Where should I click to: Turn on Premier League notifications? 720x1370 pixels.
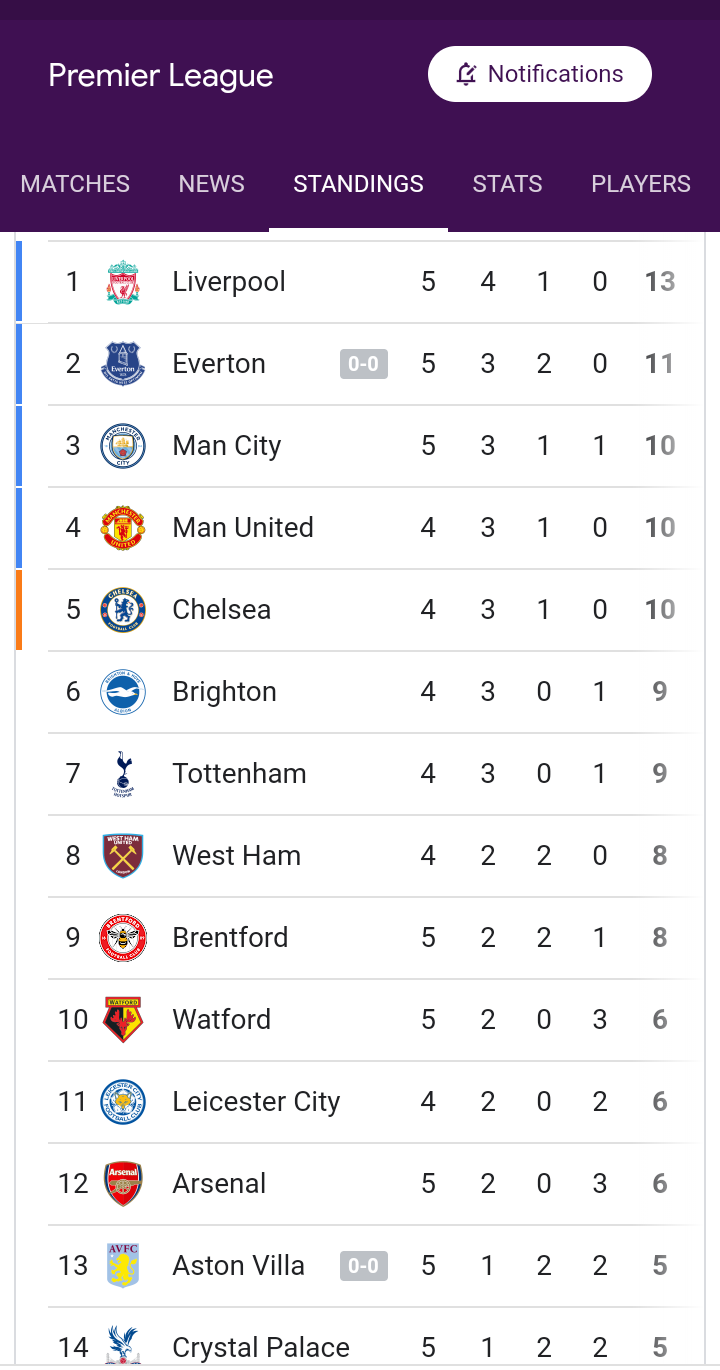pos(540,74)
